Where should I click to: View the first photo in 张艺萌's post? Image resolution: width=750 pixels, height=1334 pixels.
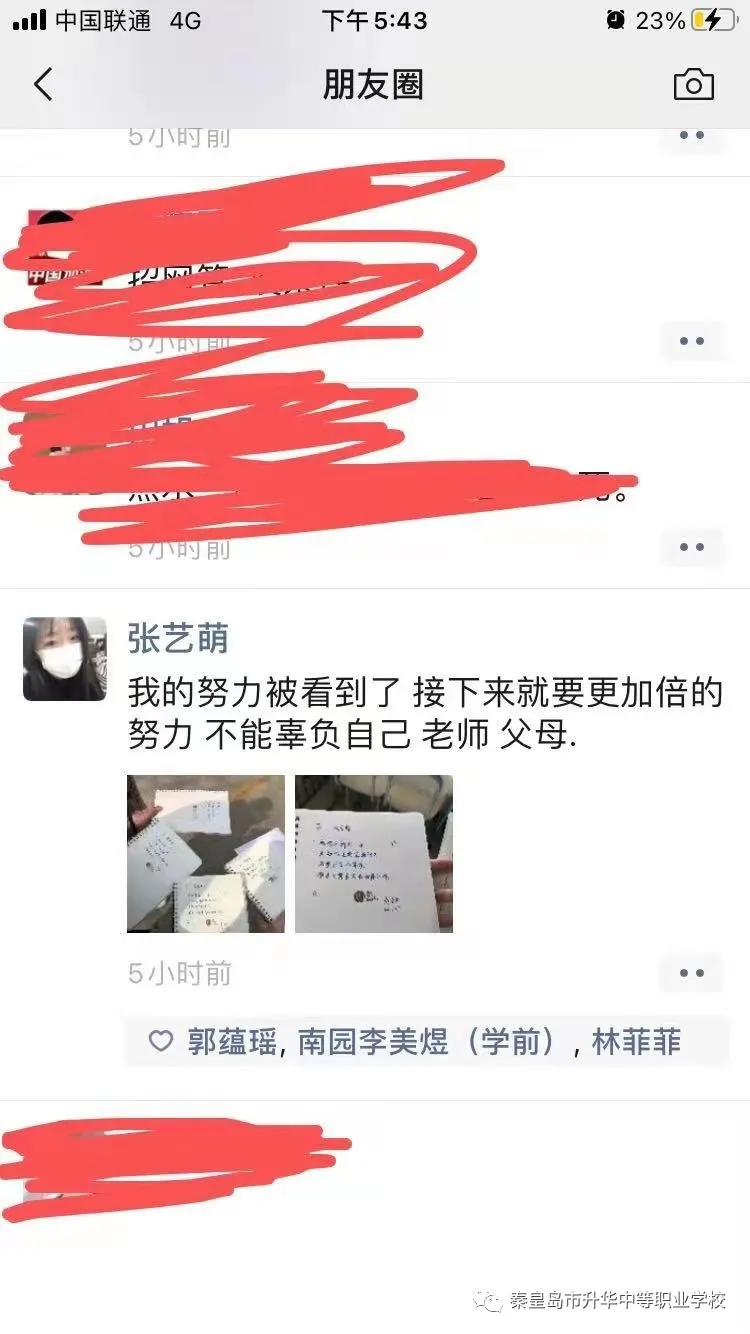coord(206,853)
